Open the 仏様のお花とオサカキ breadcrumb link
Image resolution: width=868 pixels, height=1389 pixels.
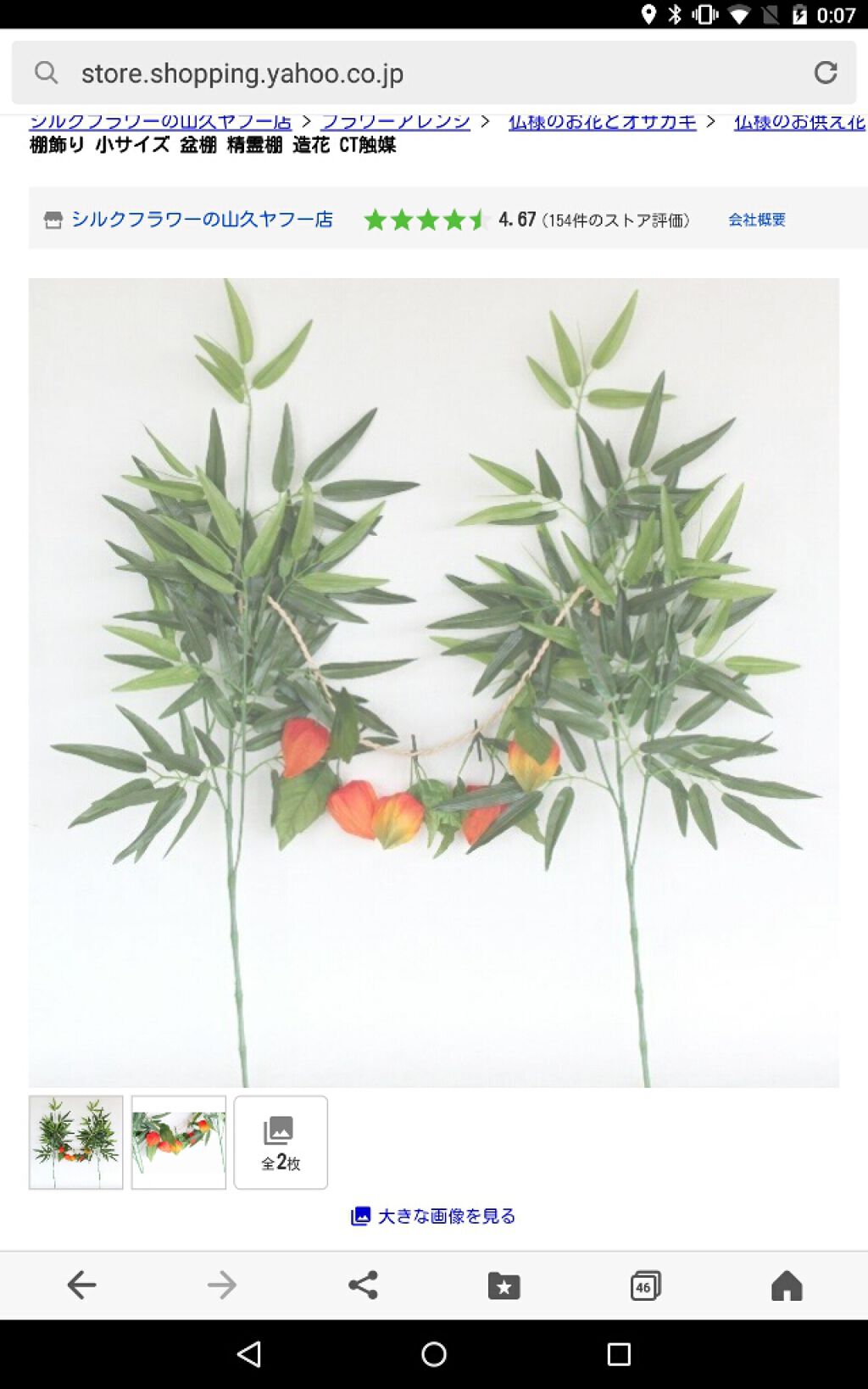(602, 122)
